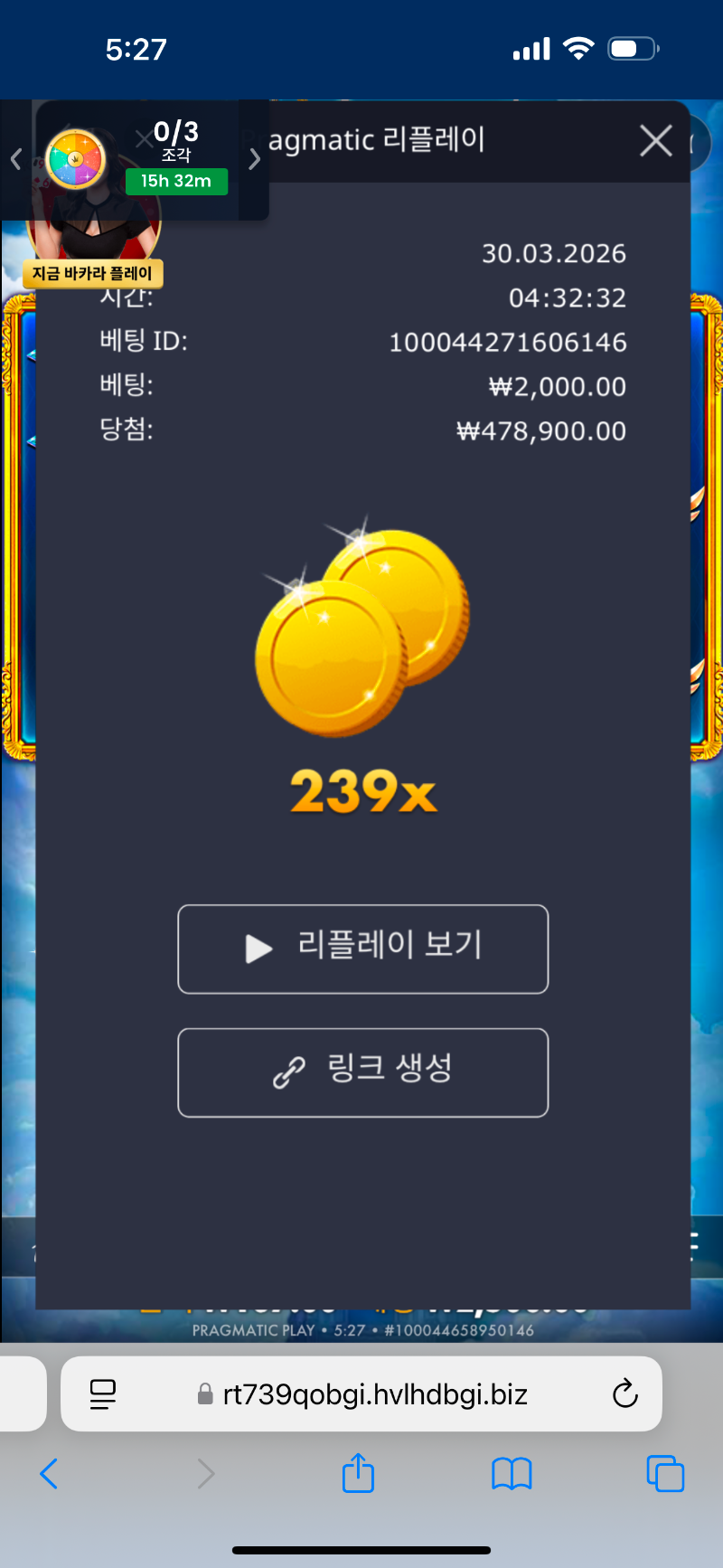Edit the address bar URL

[x=374, y=1393]
